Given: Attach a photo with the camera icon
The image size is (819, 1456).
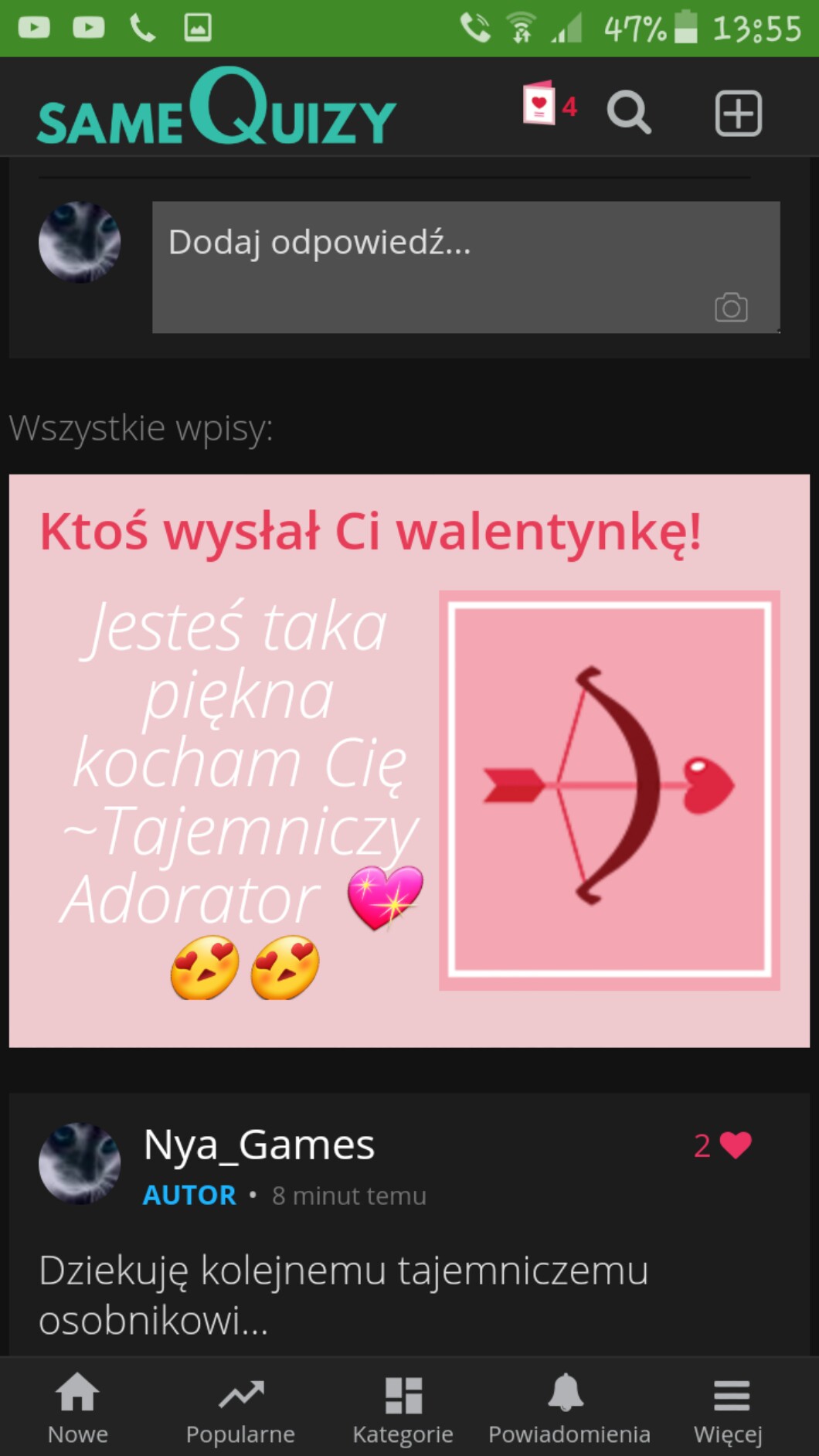Looking at the screenshot, I should [x=731, y=308].
